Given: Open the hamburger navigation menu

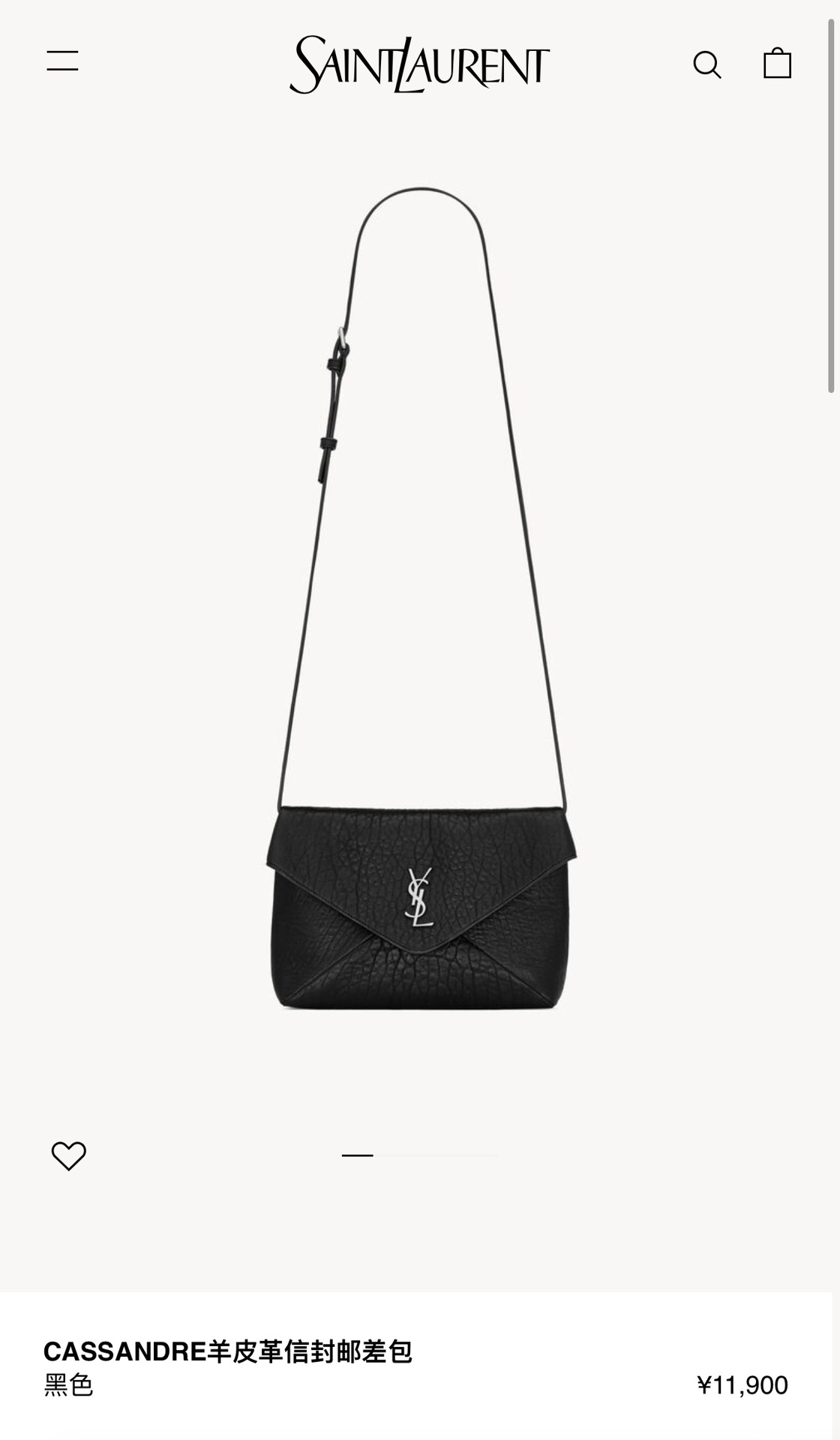Looking at the screenshot, I should [x=62, y=61].
